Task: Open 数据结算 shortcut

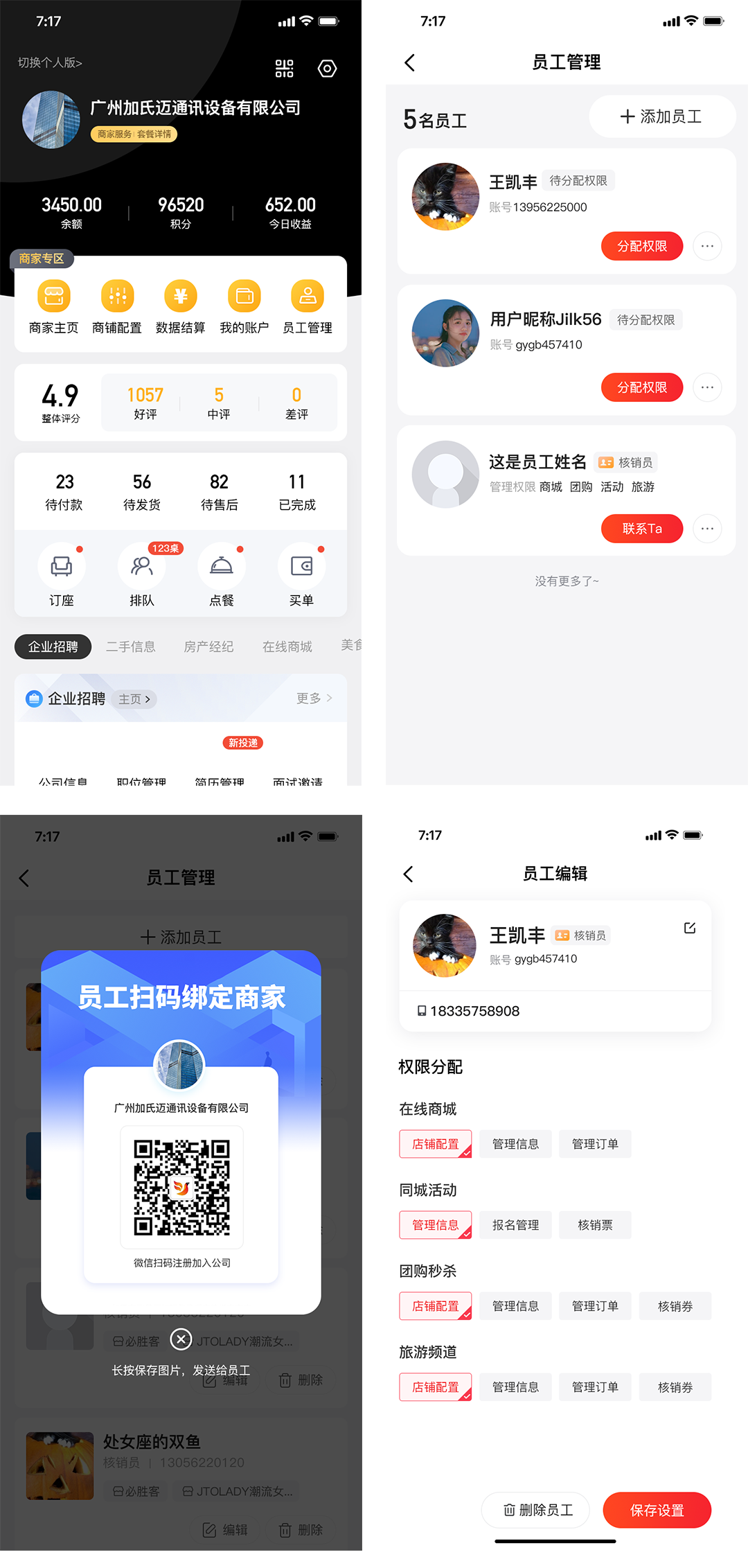Action: pyautogui.click(x=180, y=307)
